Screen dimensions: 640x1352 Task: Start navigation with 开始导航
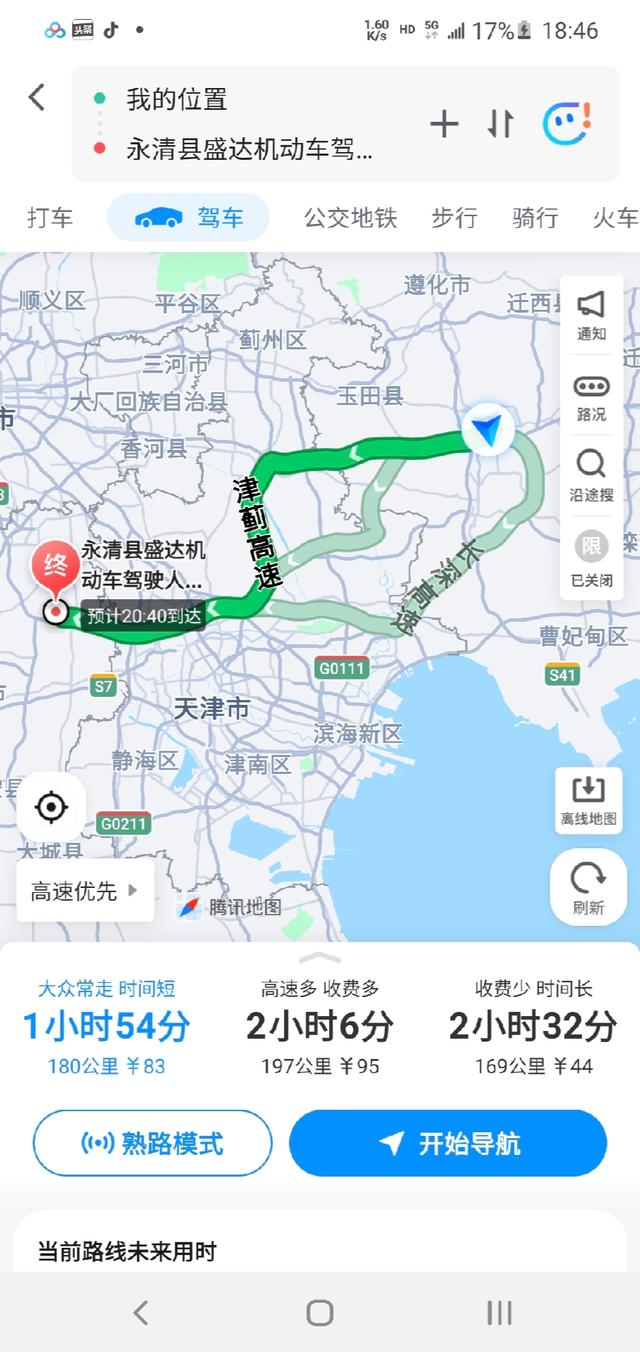click(448, 1143)
